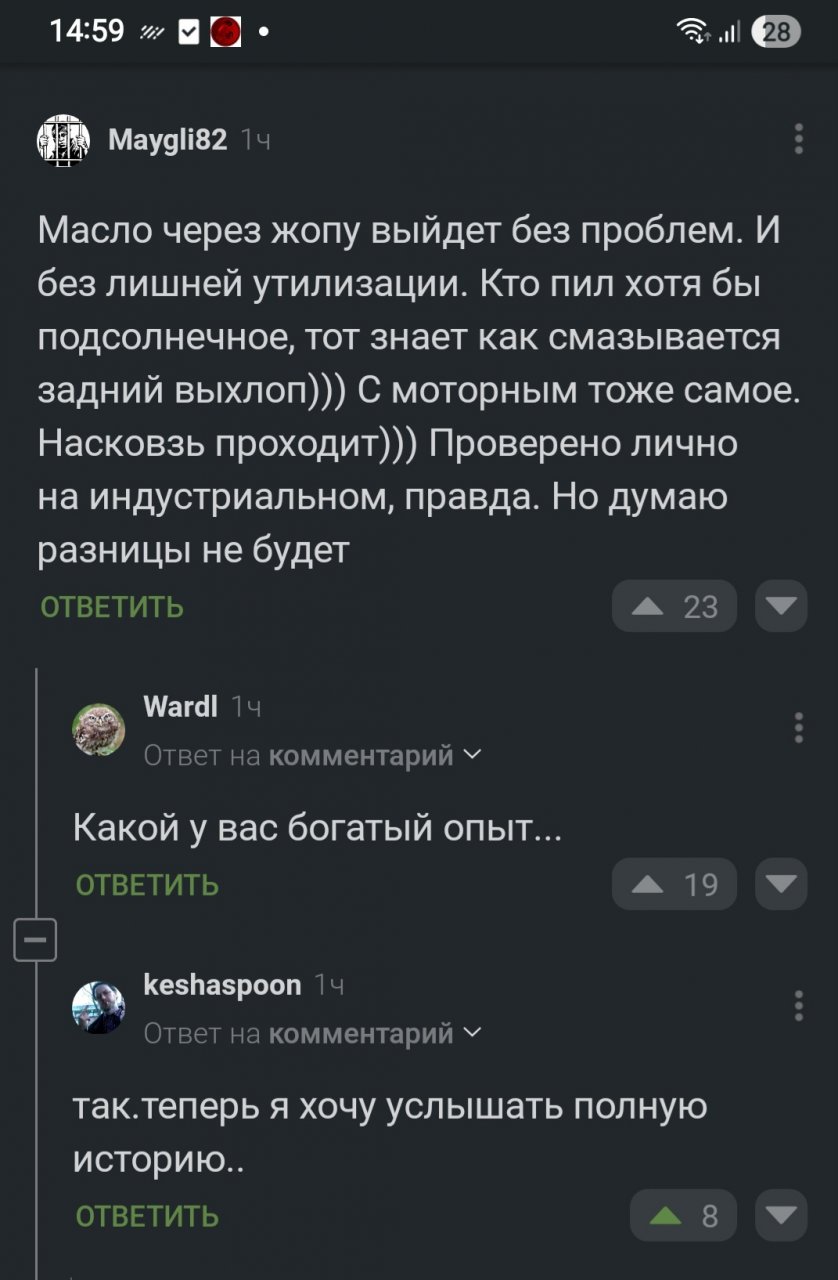Toggle upvote on keshaspoon's comment

(683, 1215)
